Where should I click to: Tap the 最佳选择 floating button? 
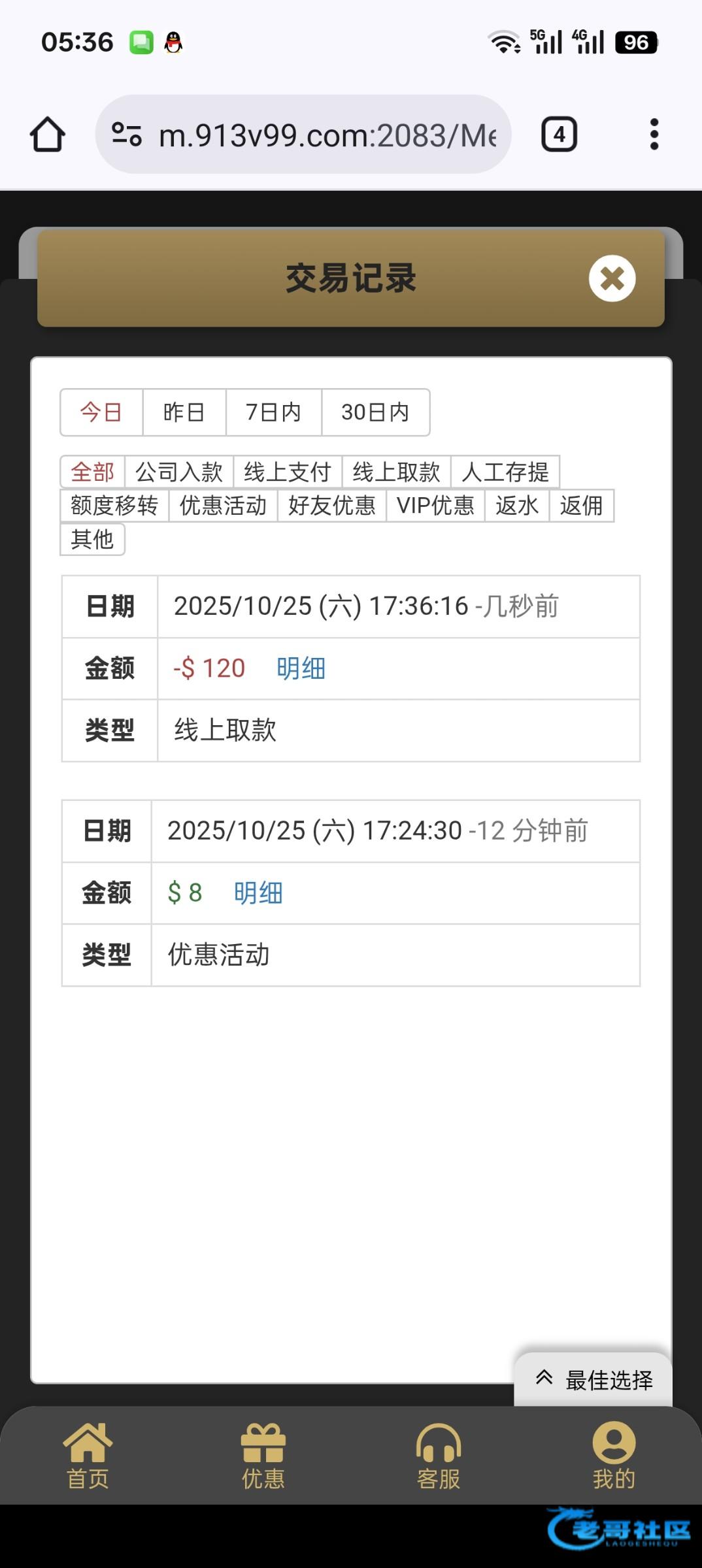(593, 1380)
